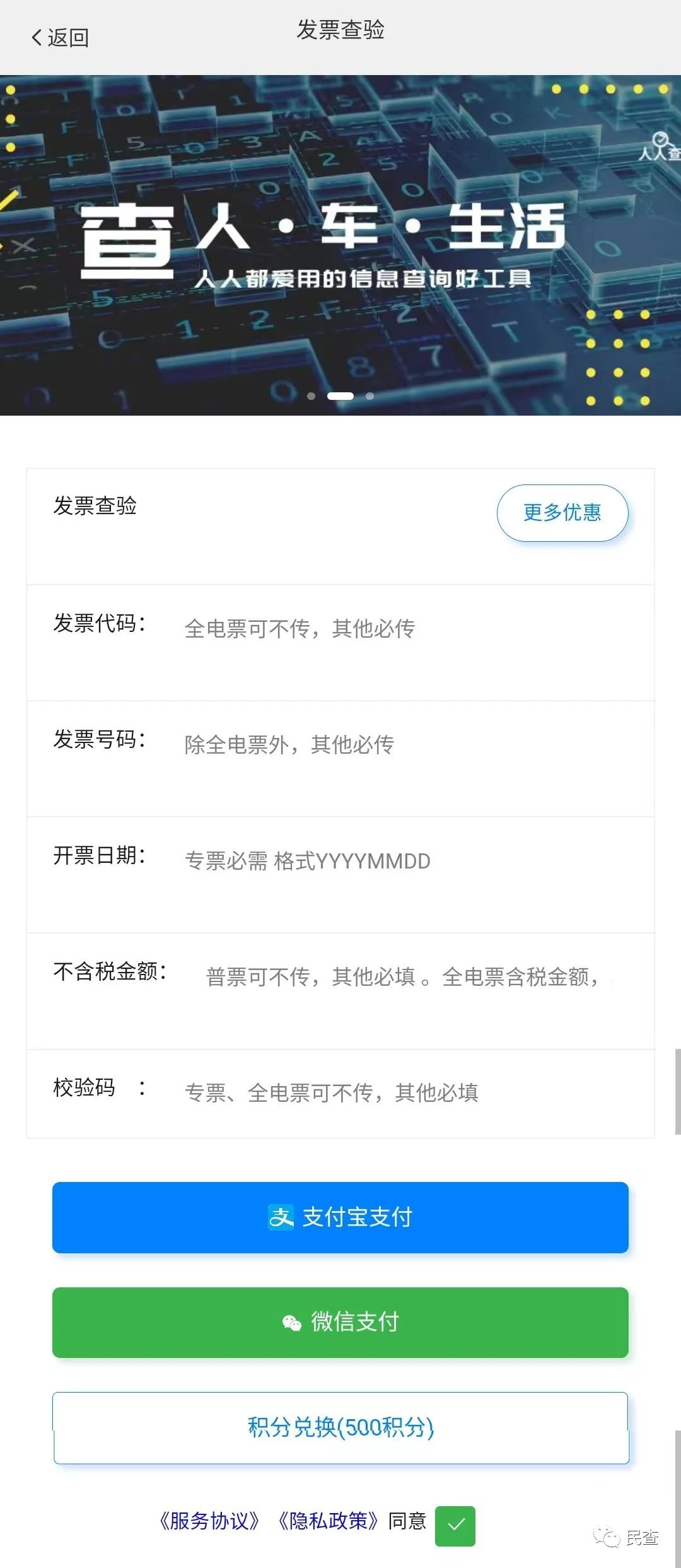Image resolution: width=681 pixels, height=1568 pixels.
Task: Pay using the 支付宝支付 button
Action: [x=340, y=1217]
